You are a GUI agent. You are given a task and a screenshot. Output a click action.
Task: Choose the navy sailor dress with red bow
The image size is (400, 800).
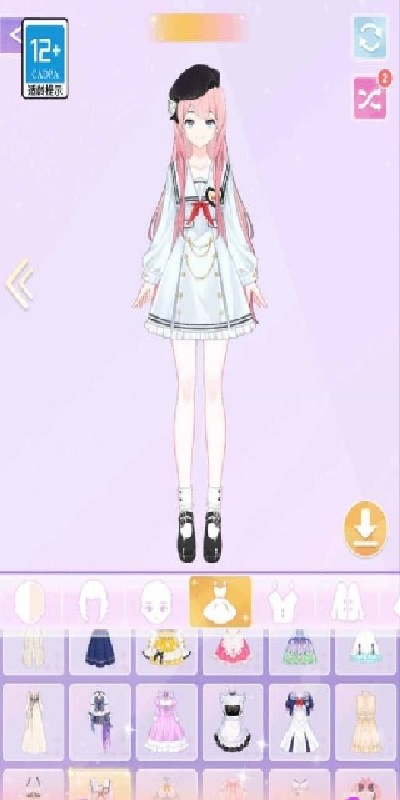[x=299, y=722]
